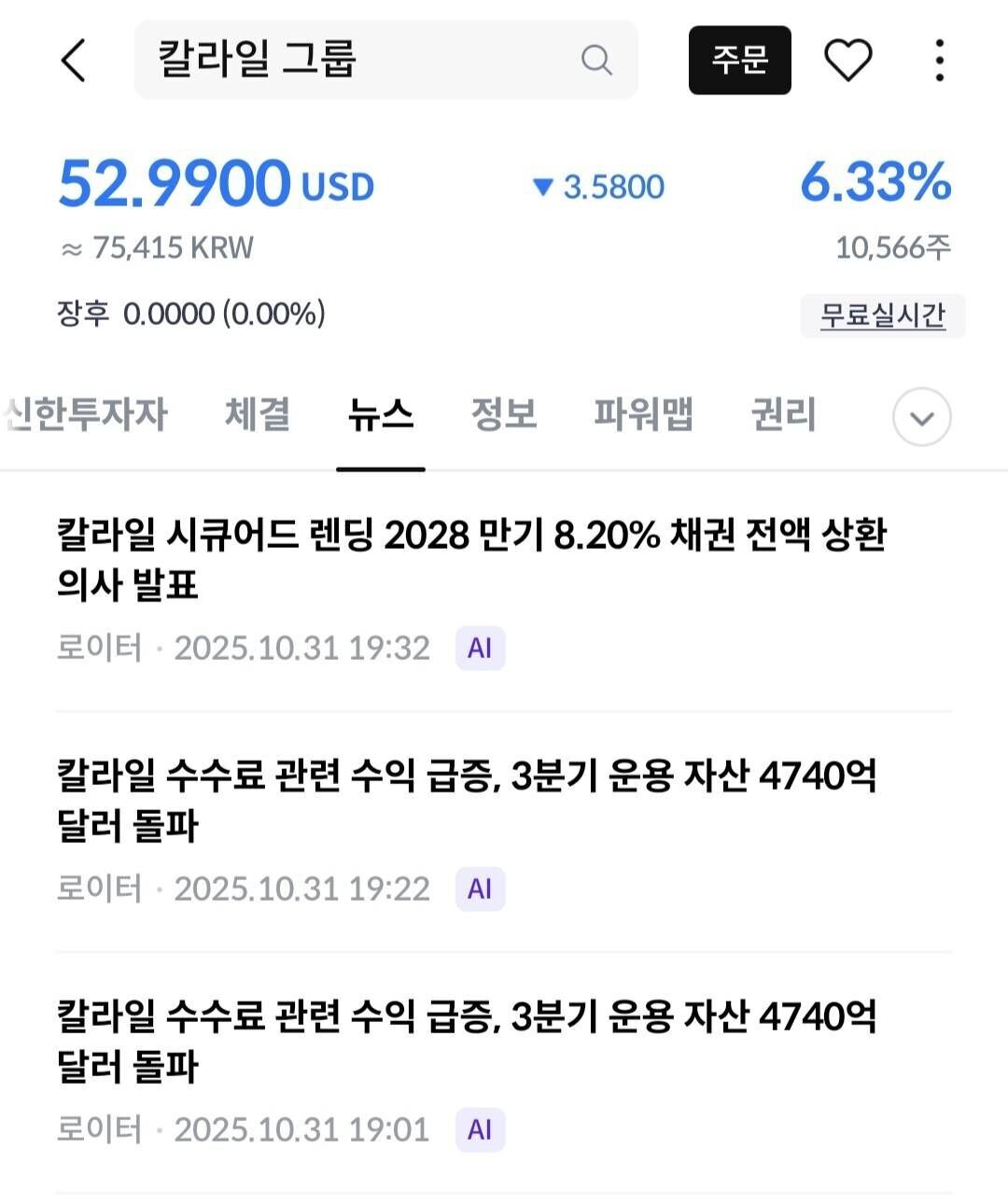The width and height of the screenshot is (1008, 1204).
Task: Tap the AI label beside the 19:01 timestamp
Action: pos(481,1127)
